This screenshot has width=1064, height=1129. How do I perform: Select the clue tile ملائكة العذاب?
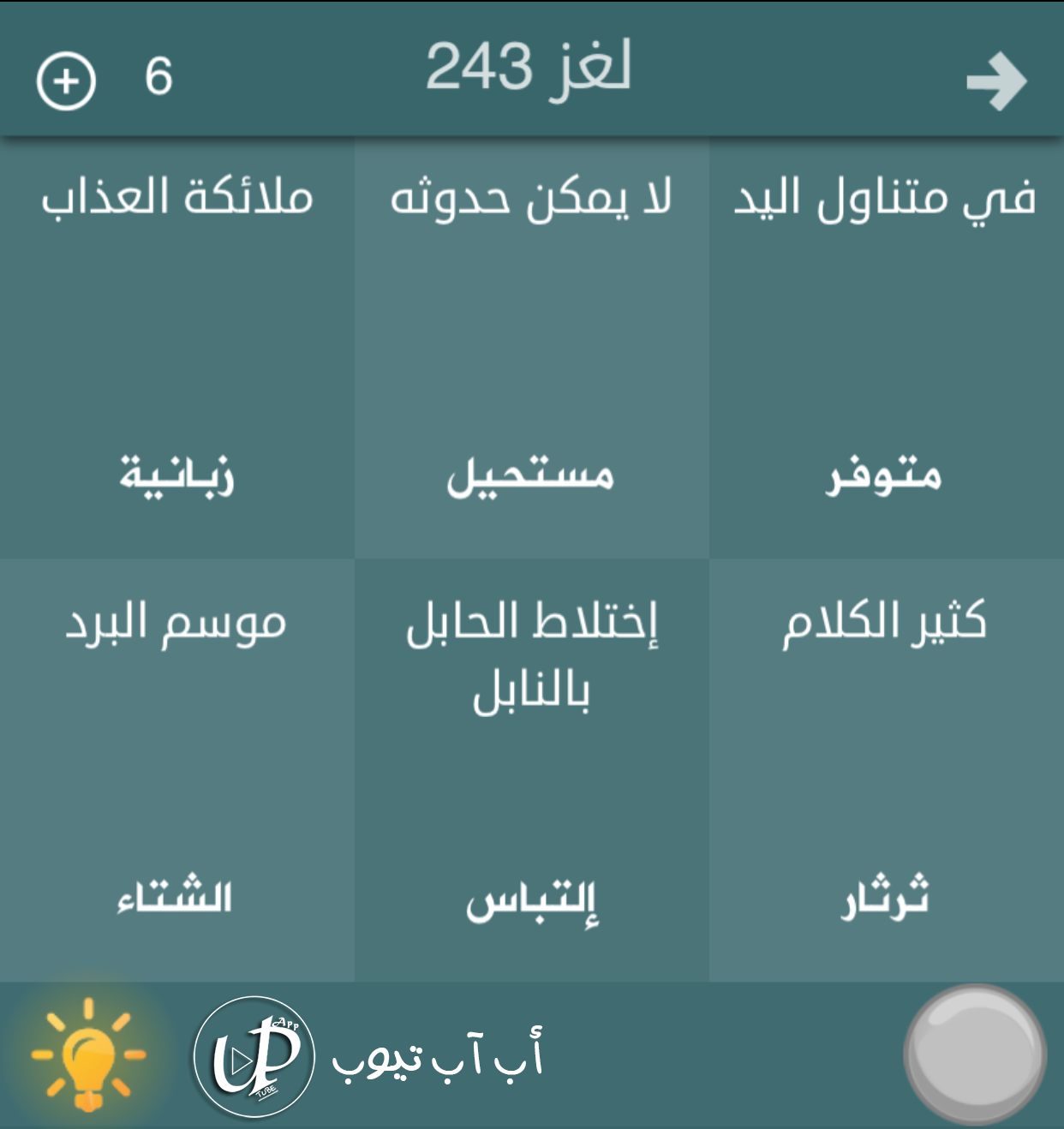[x=177, y=347]
